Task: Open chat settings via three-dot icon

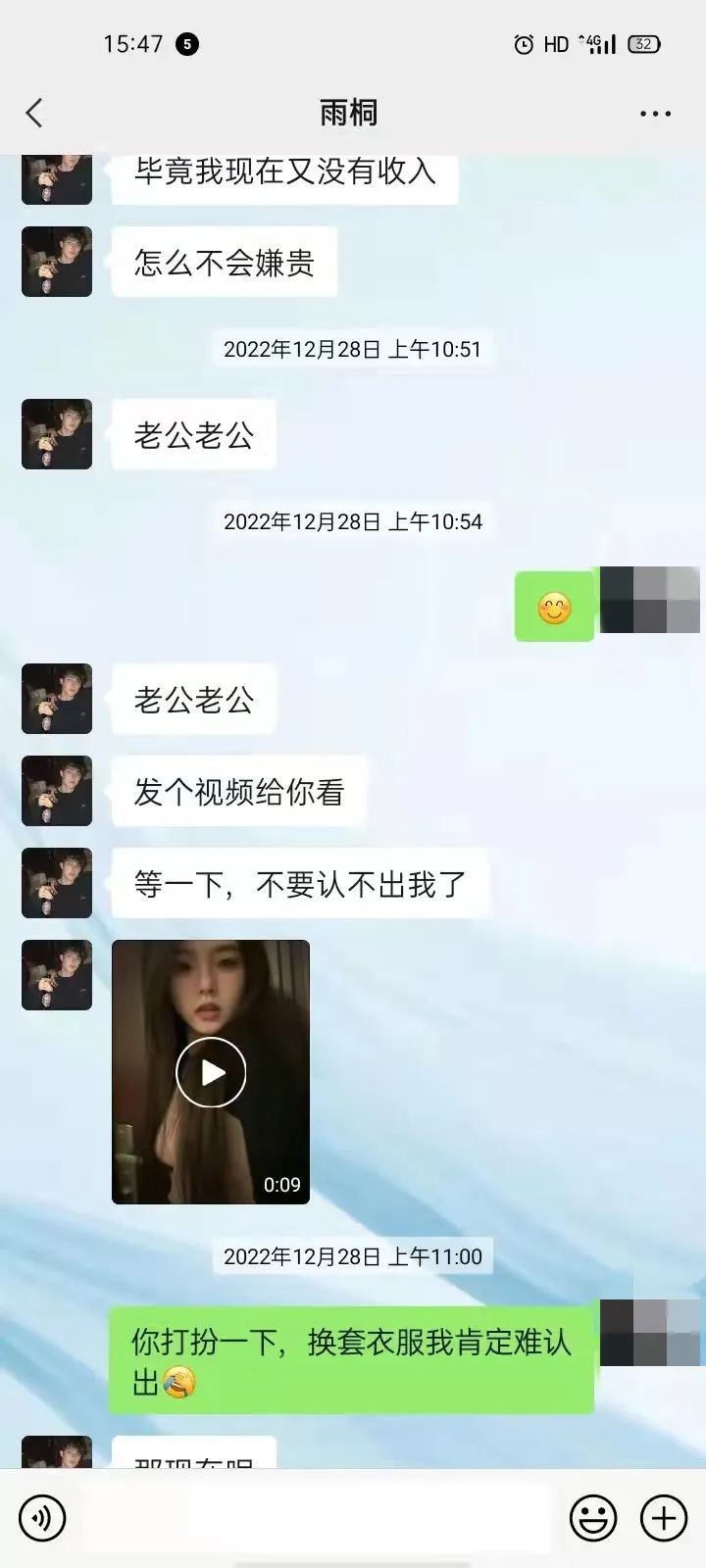Action: (x=654, y=113)
